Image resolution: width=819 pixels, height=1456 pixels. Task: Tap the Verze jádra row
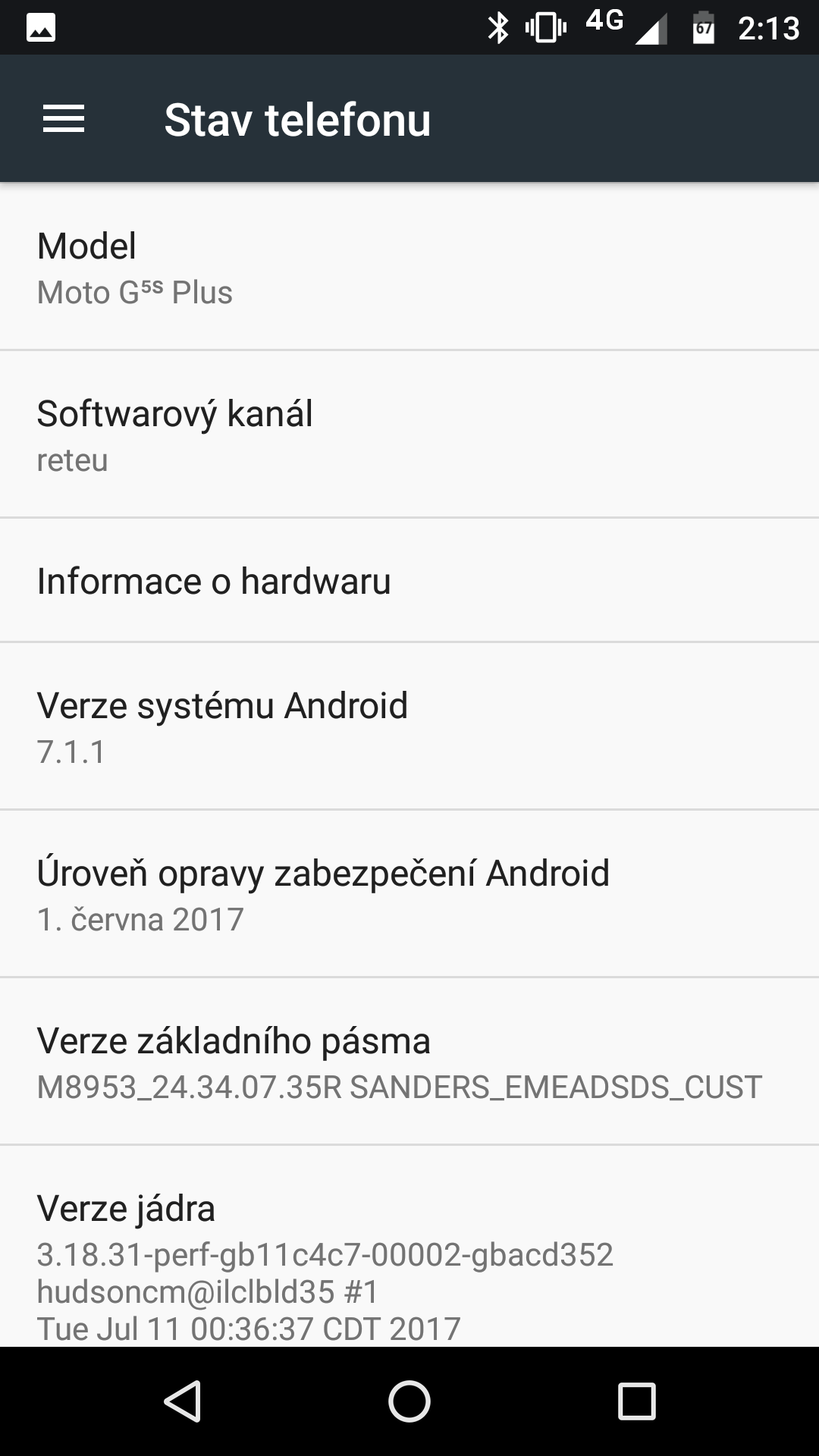pos(409,1247)
